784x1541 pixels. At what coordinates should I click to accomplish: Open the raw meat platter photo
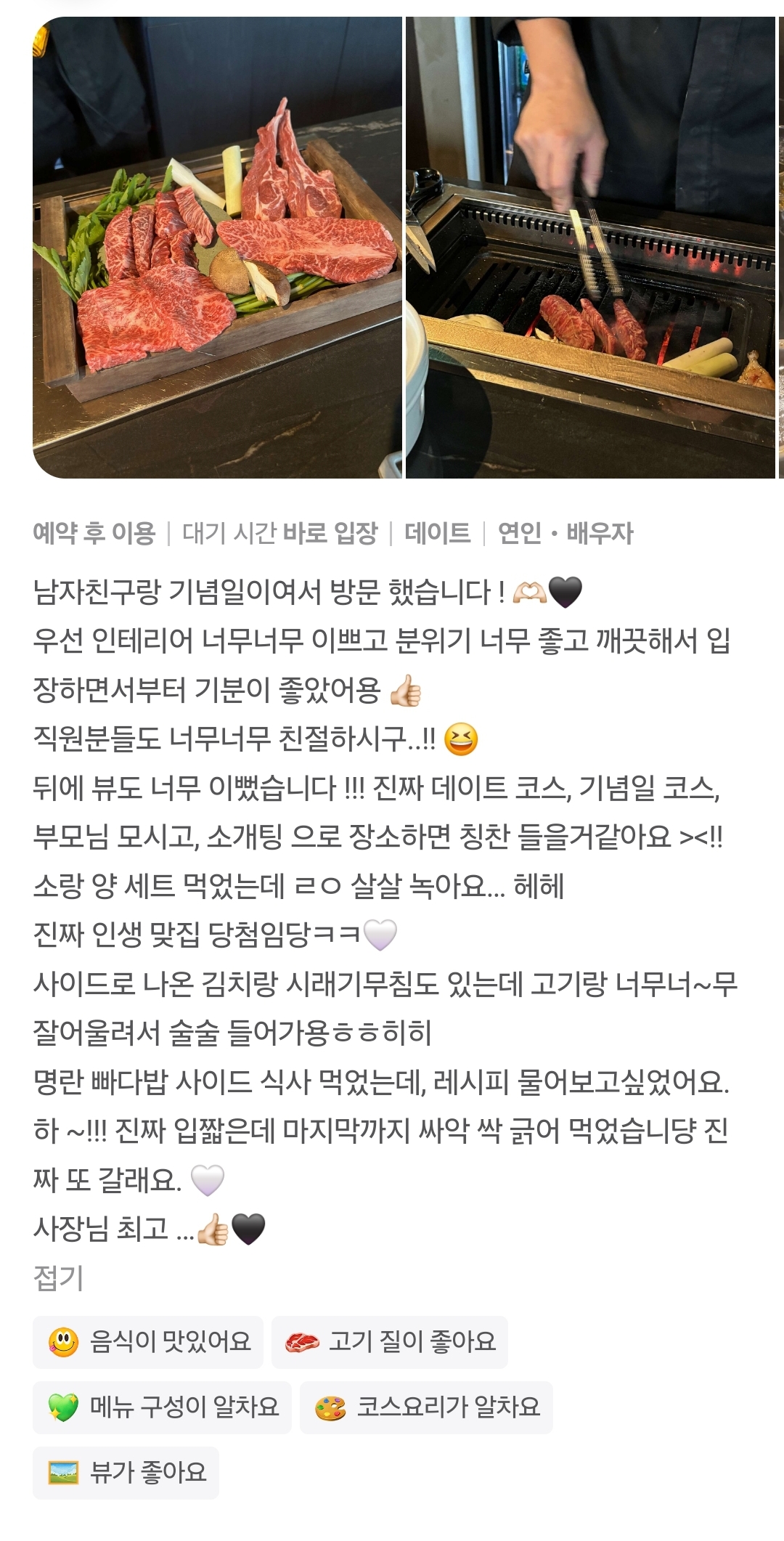point(217,247)
